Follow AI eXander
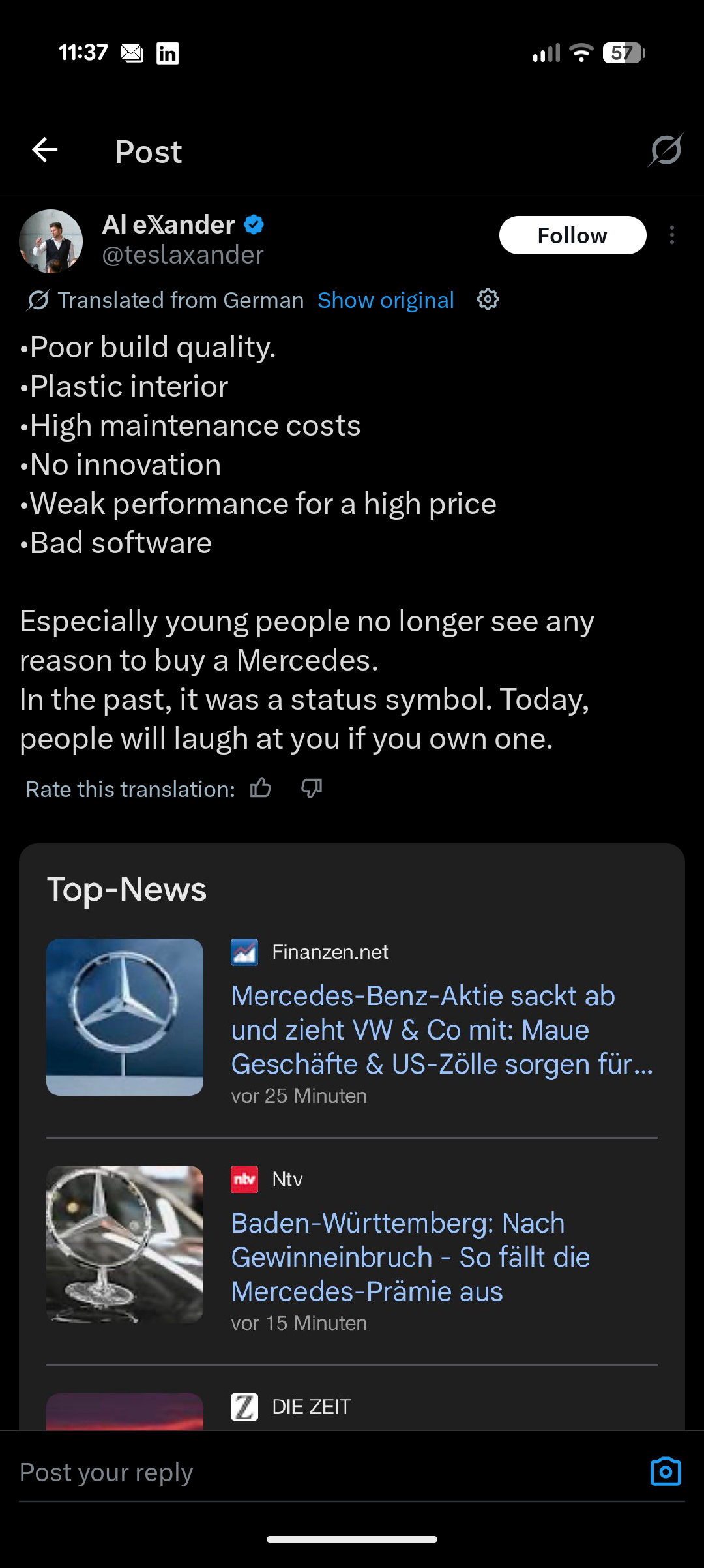Image resolution: width=704 pixels, height=1568 pixels. click(x=572, y=235)
